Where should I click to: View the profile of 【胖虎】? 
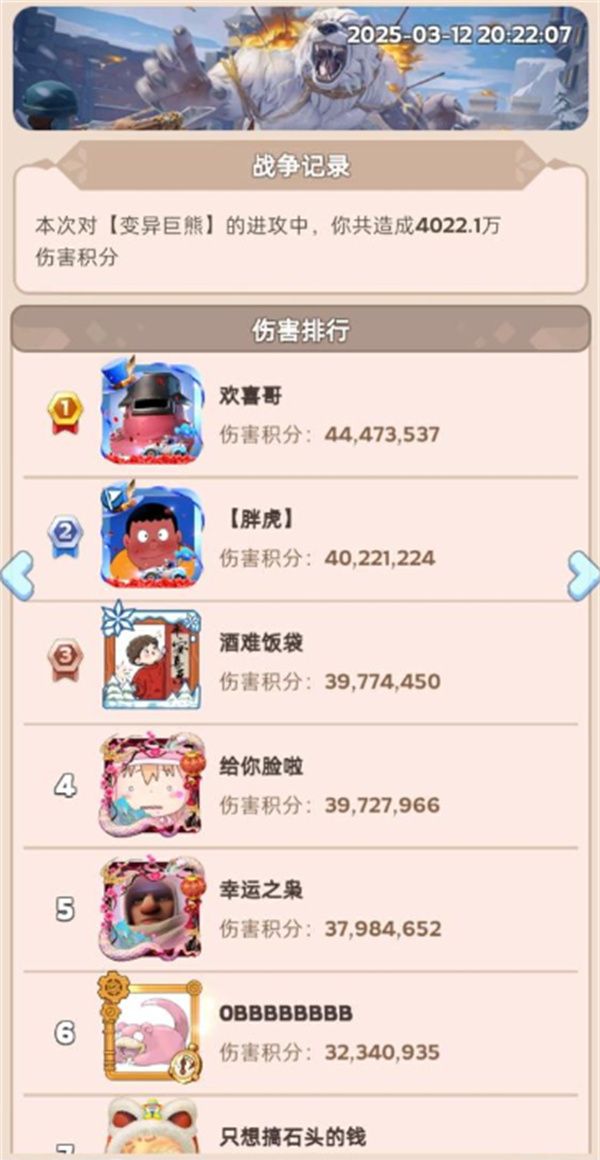pos(151,537)
